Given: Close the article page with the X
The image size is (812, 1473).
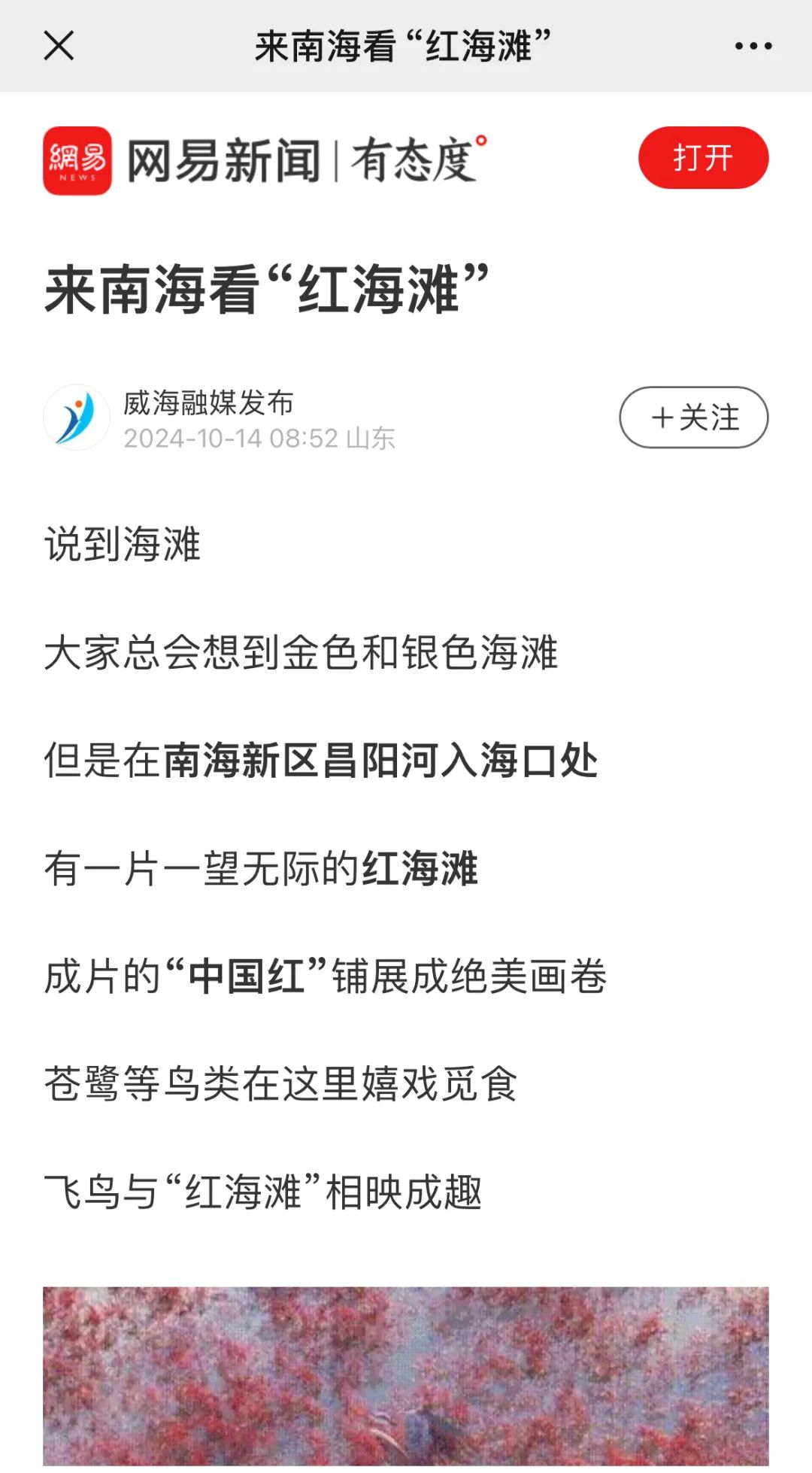Looking at the screenshot, I should (x=59, y=46).
